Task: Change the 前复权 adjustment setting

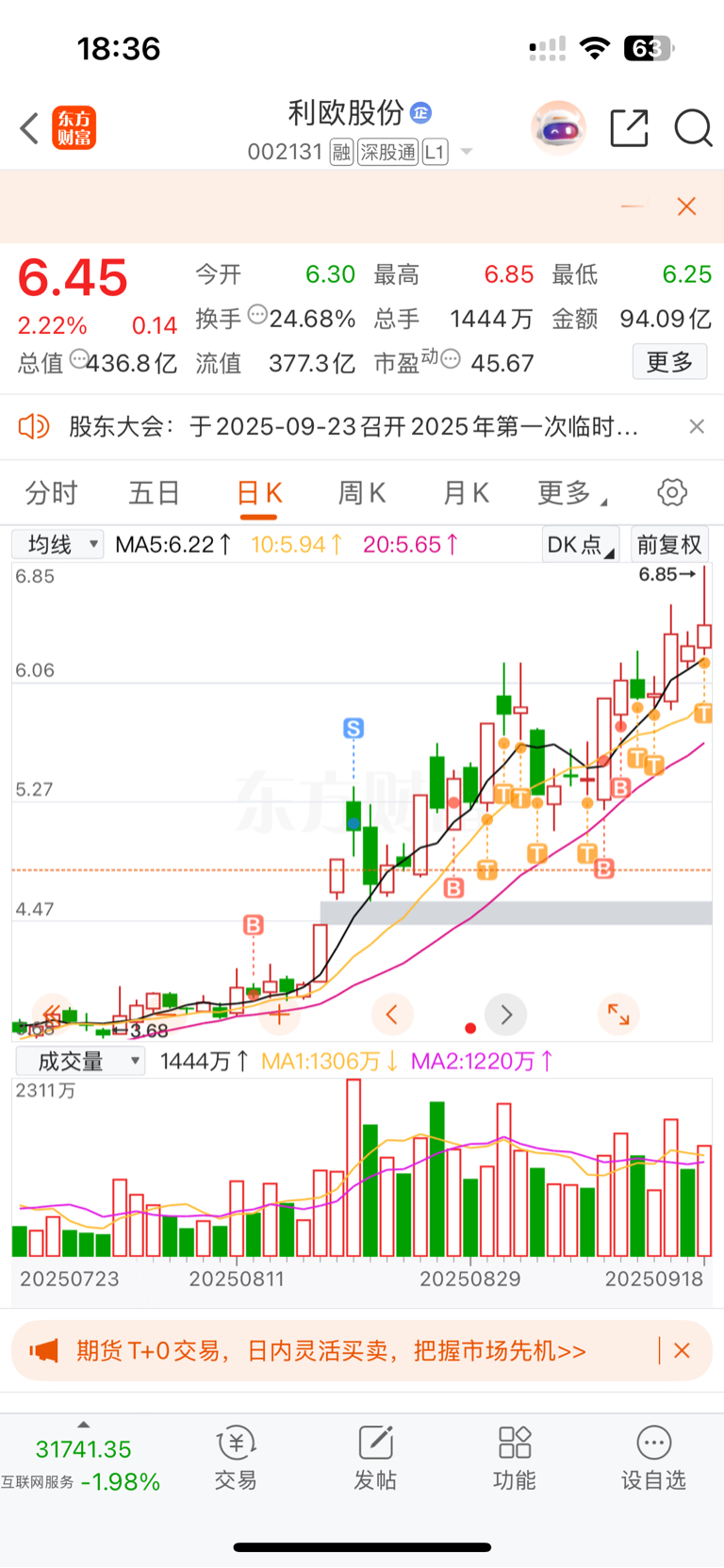Action: [669, 544]
